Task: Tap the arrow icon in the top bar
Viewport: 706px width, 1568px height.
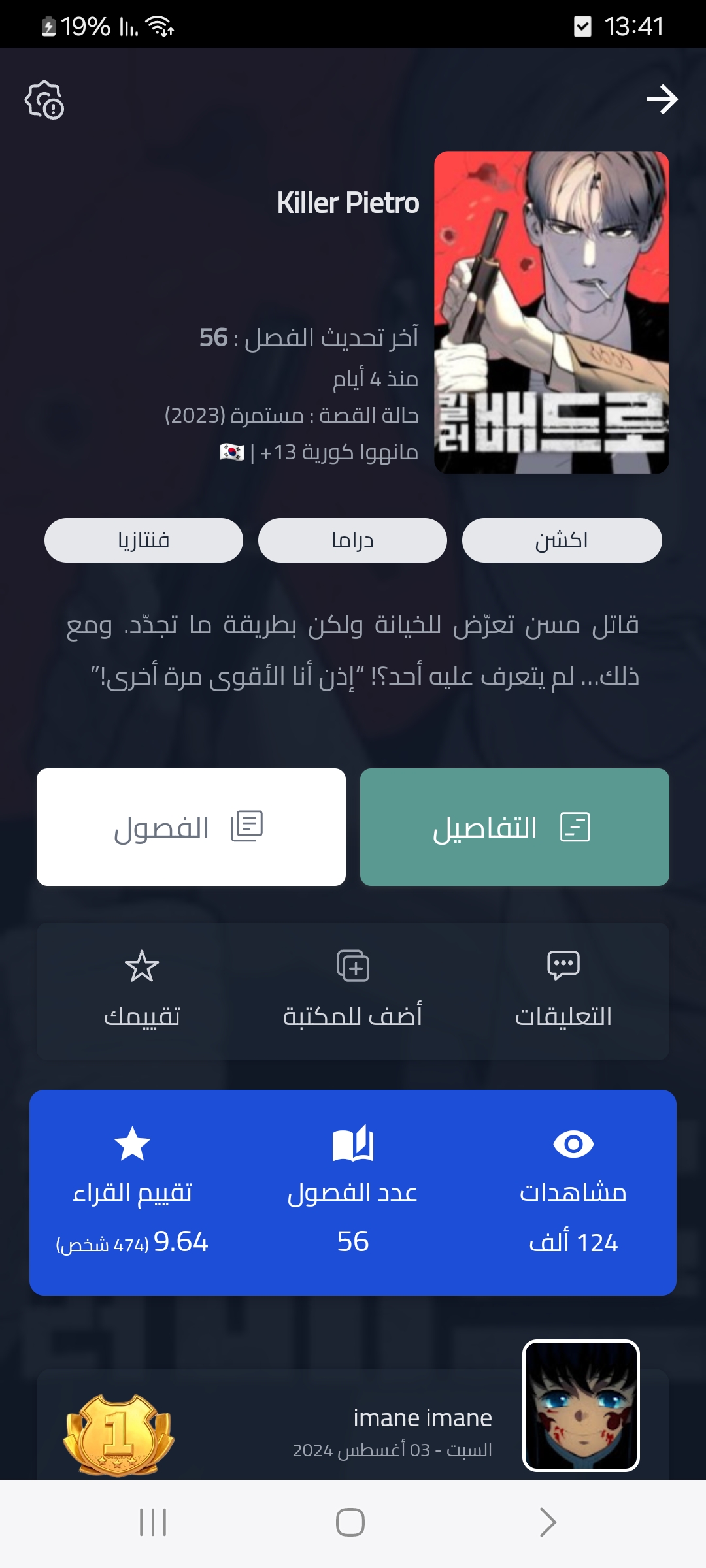Action: [662, 99]
